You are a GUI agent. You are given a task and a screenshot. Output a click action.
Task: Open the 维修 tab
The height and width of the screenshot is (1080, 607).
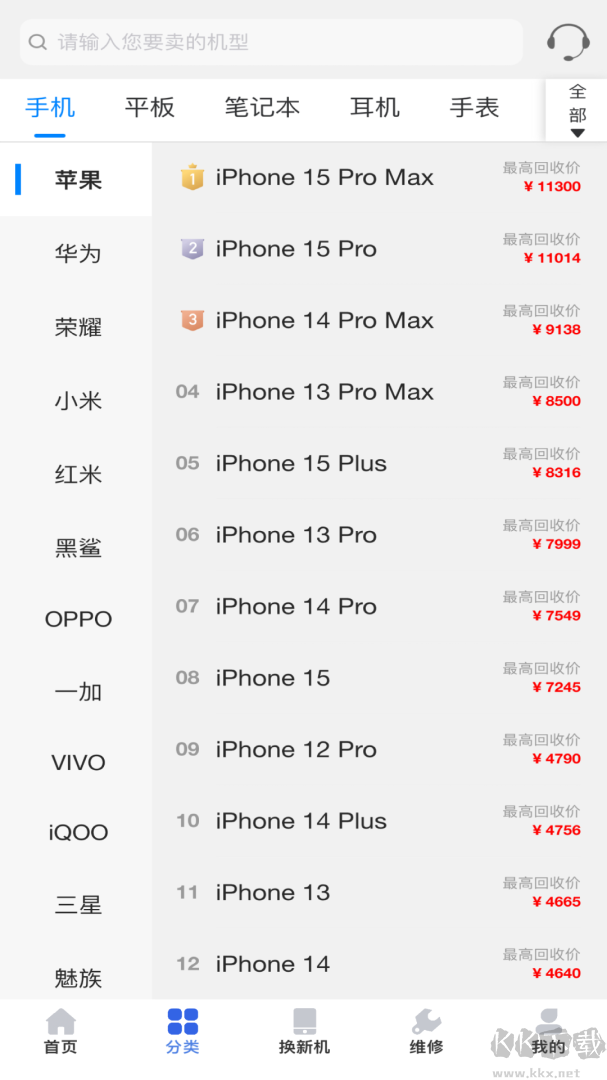pyautogui.click(x=426, y=1032)
